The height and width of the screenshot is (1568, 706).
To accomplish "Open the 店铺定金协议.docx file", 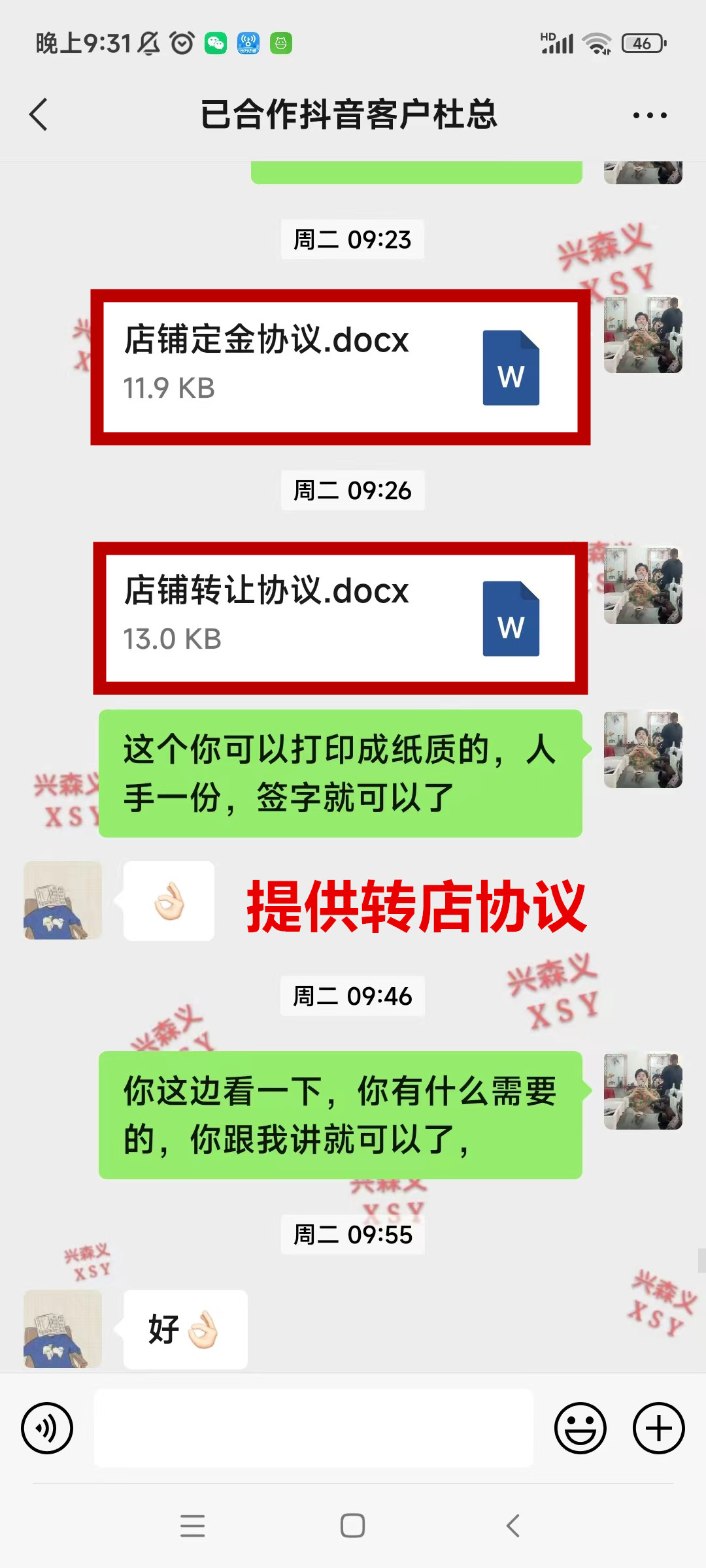I will click(340, 367).
